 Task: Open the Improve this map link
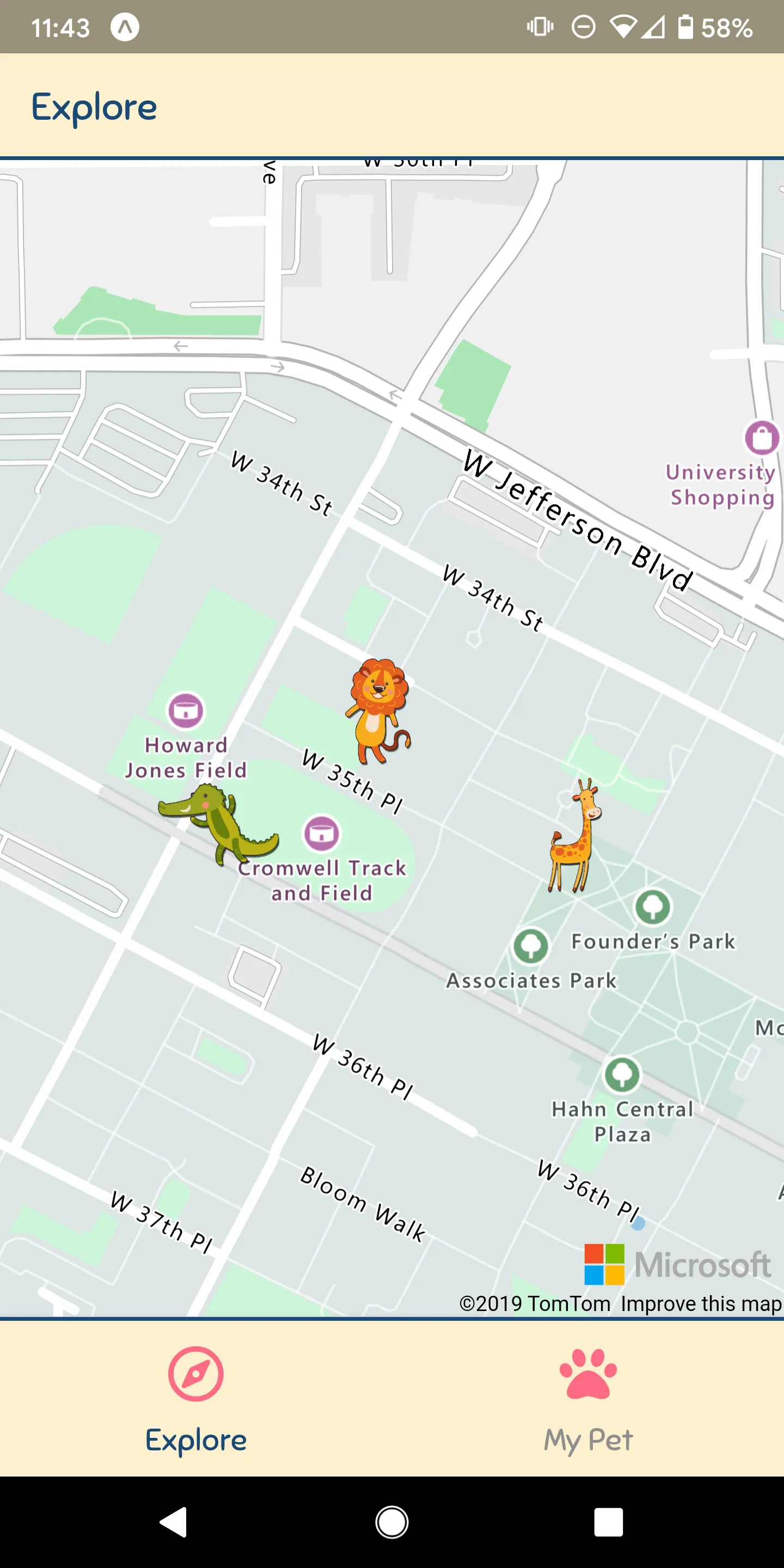click(x=701, y=1303)
